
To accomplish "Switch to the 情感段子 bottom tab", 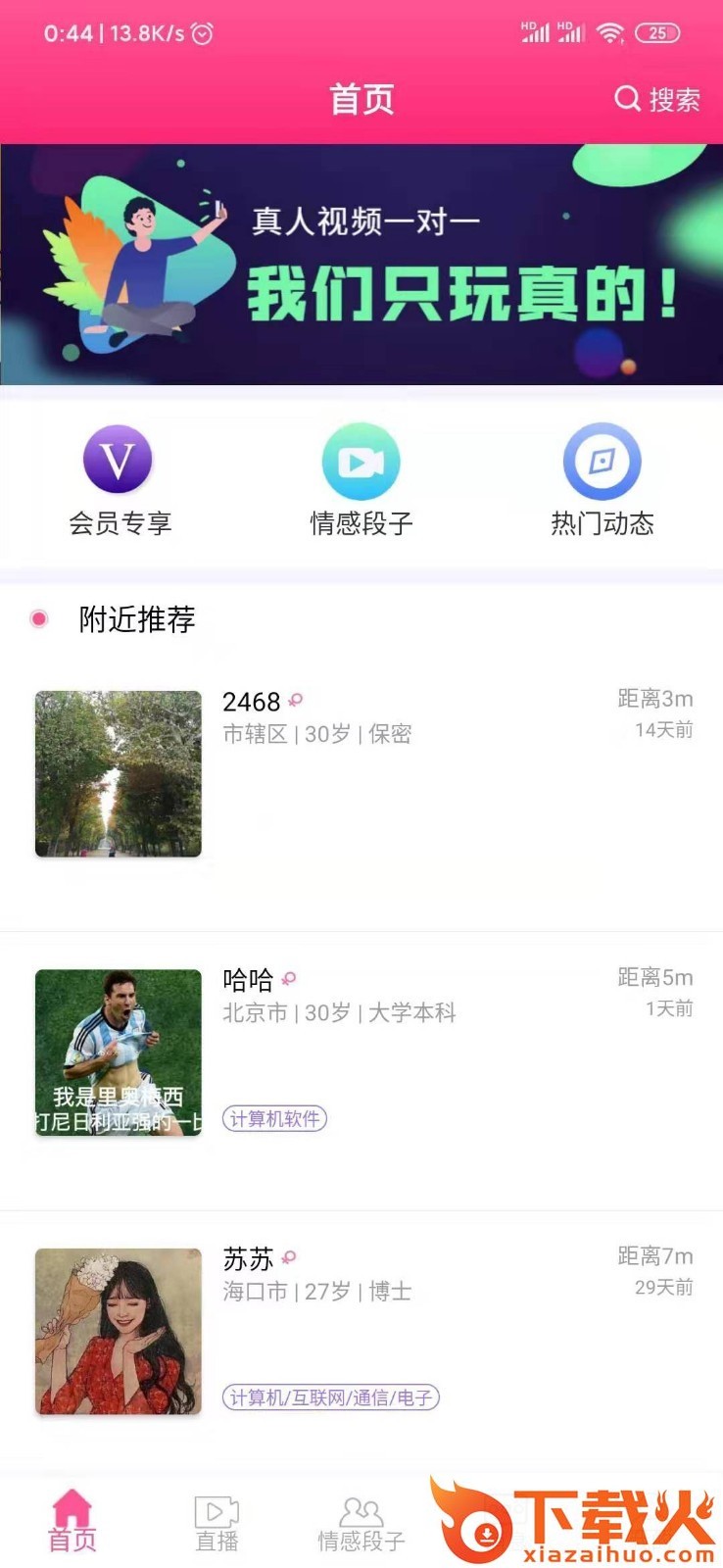I will pyautogui.click(x=361, y=1523).
